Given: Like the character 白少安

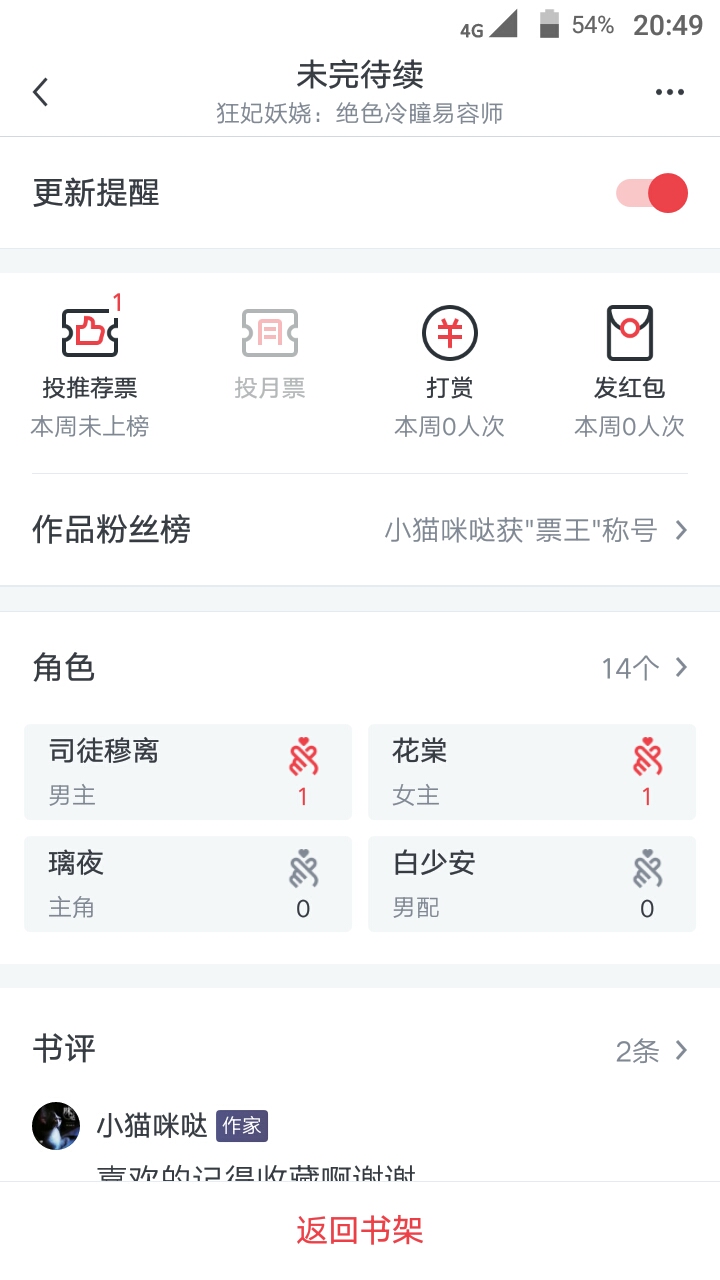Looking at the screenshot, I should pos(647,870).
